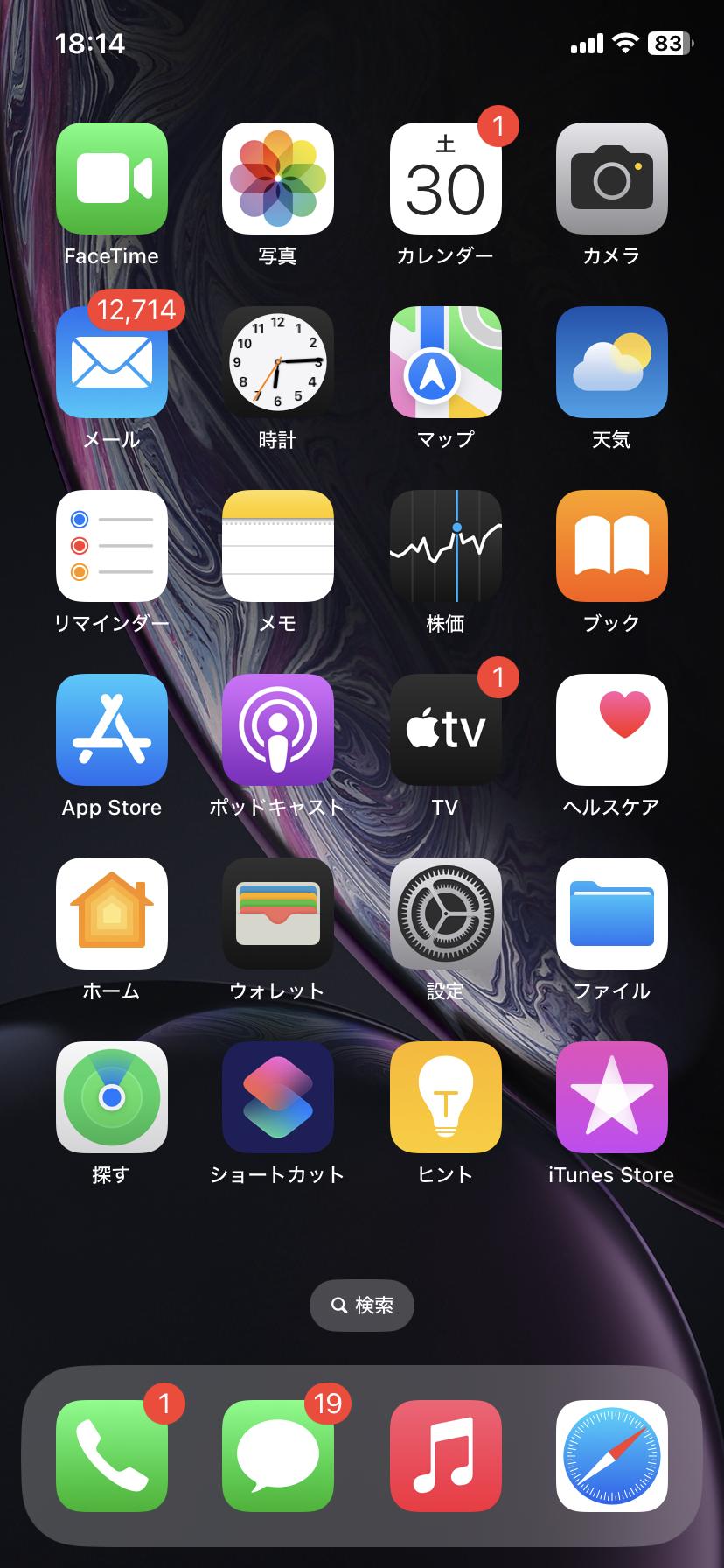Launch the ポッドキャスト podcasts app

click(x=278, y=730)
